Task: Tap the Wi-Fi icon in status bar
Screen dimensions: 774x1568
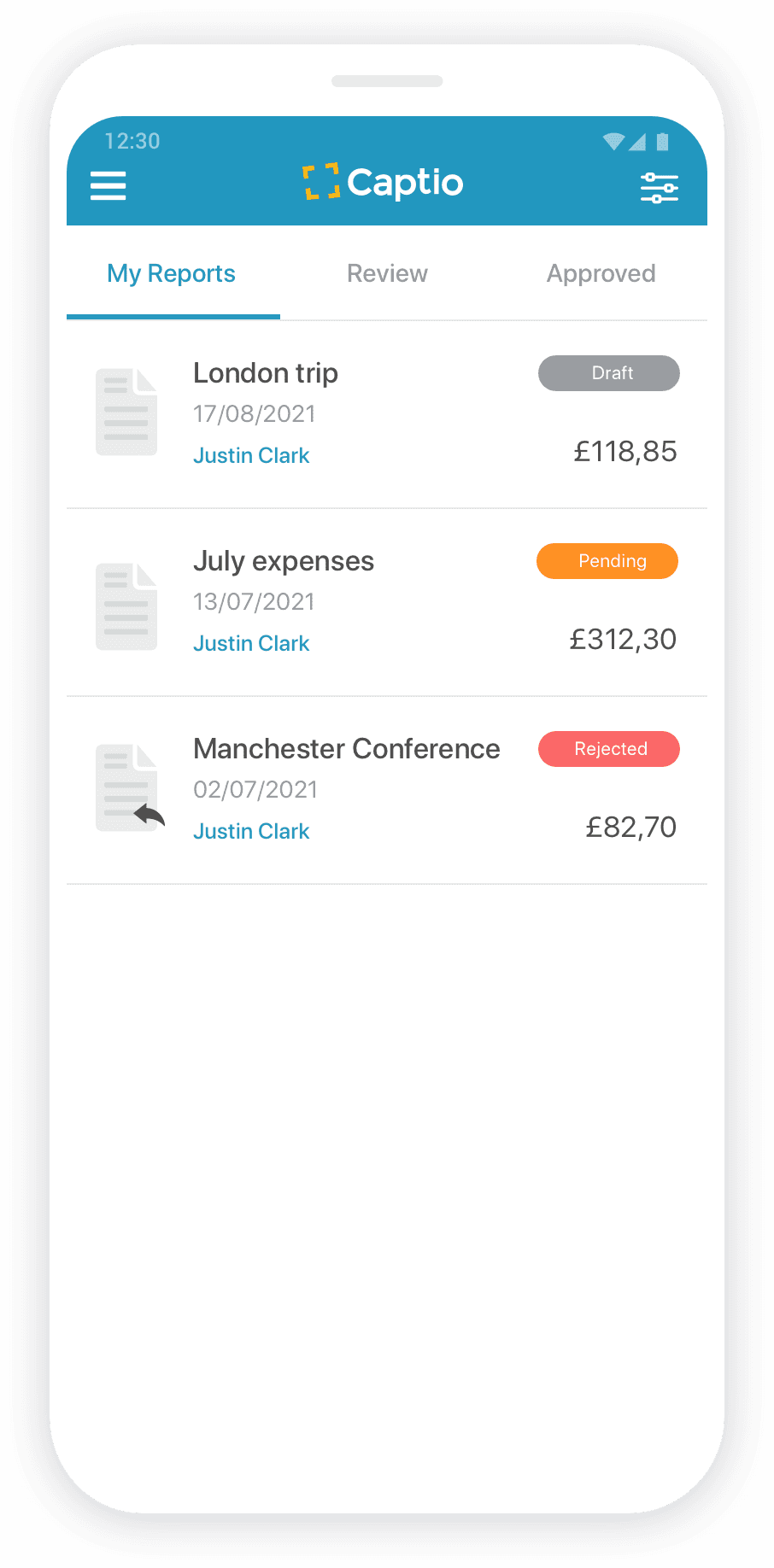Action: coord(614,140)
